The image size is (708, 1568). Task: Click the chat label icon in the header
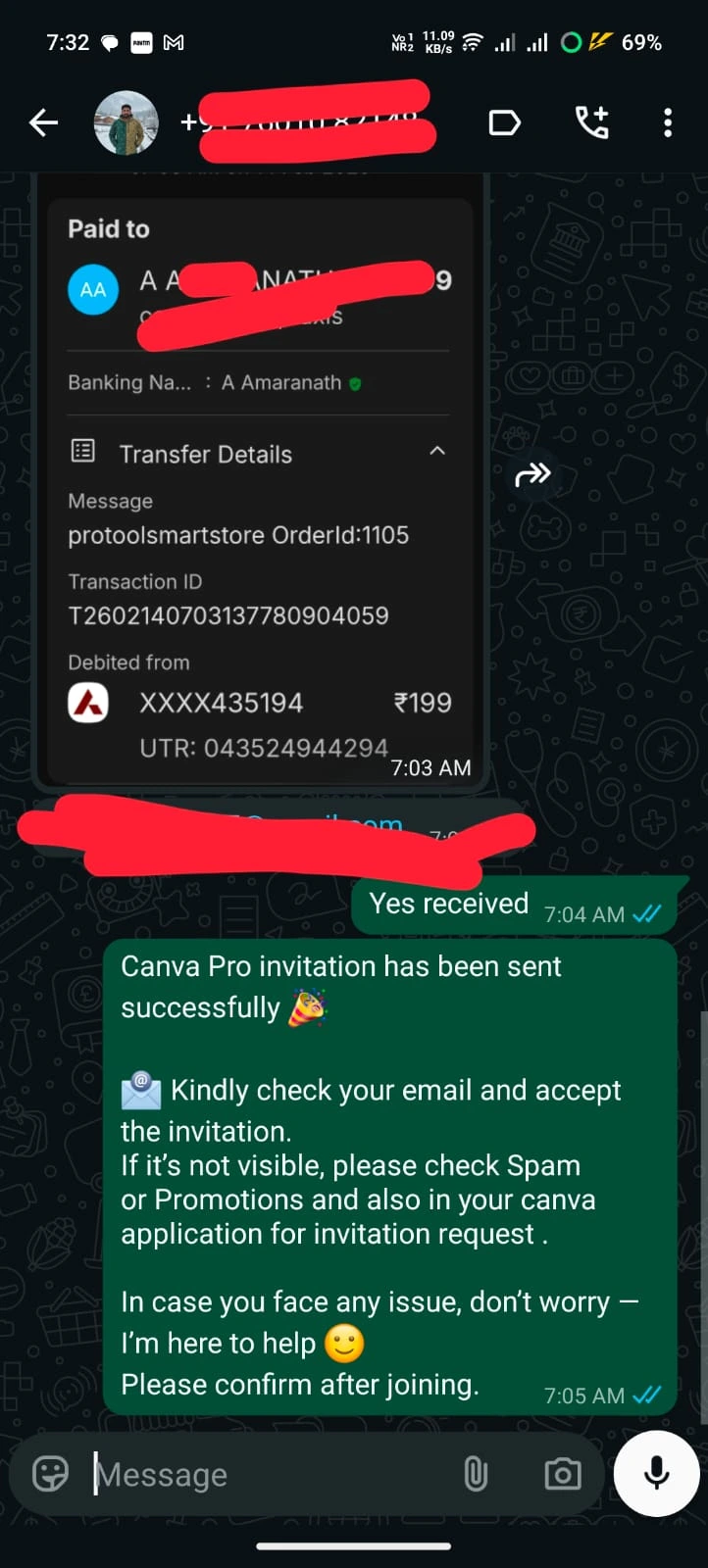(504, 122)
